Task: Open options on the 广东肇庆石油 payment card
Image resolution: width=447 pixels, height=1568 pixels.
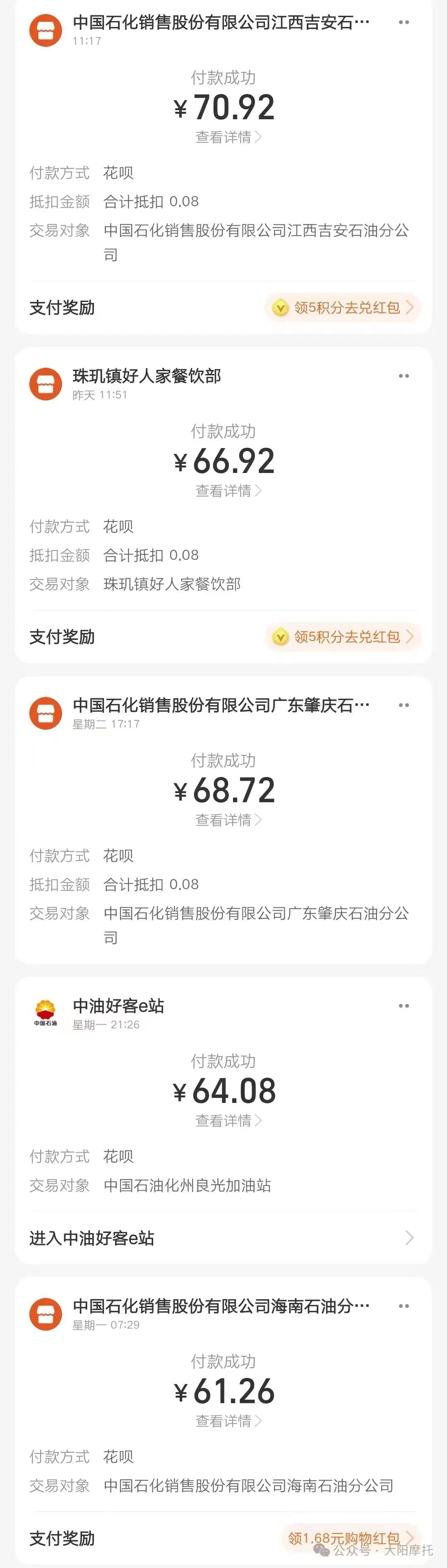Action: (x=404, y=705)
